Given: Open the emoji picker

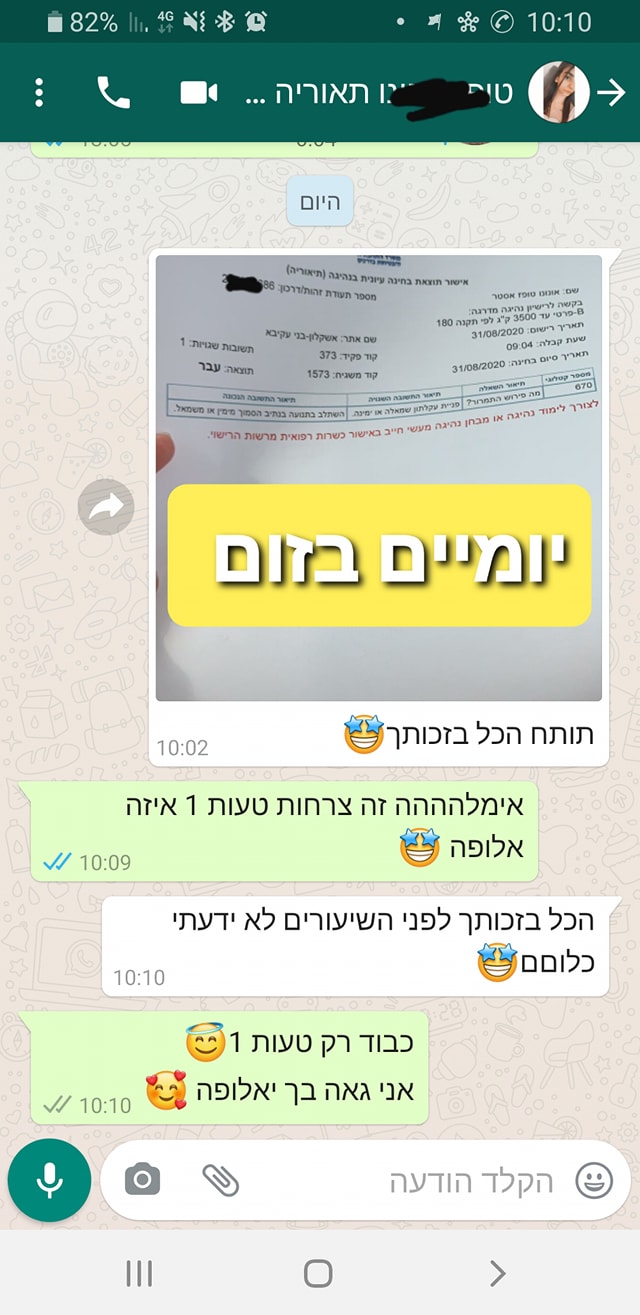Looking at the screenshot, I should [x=594, y=1182].
